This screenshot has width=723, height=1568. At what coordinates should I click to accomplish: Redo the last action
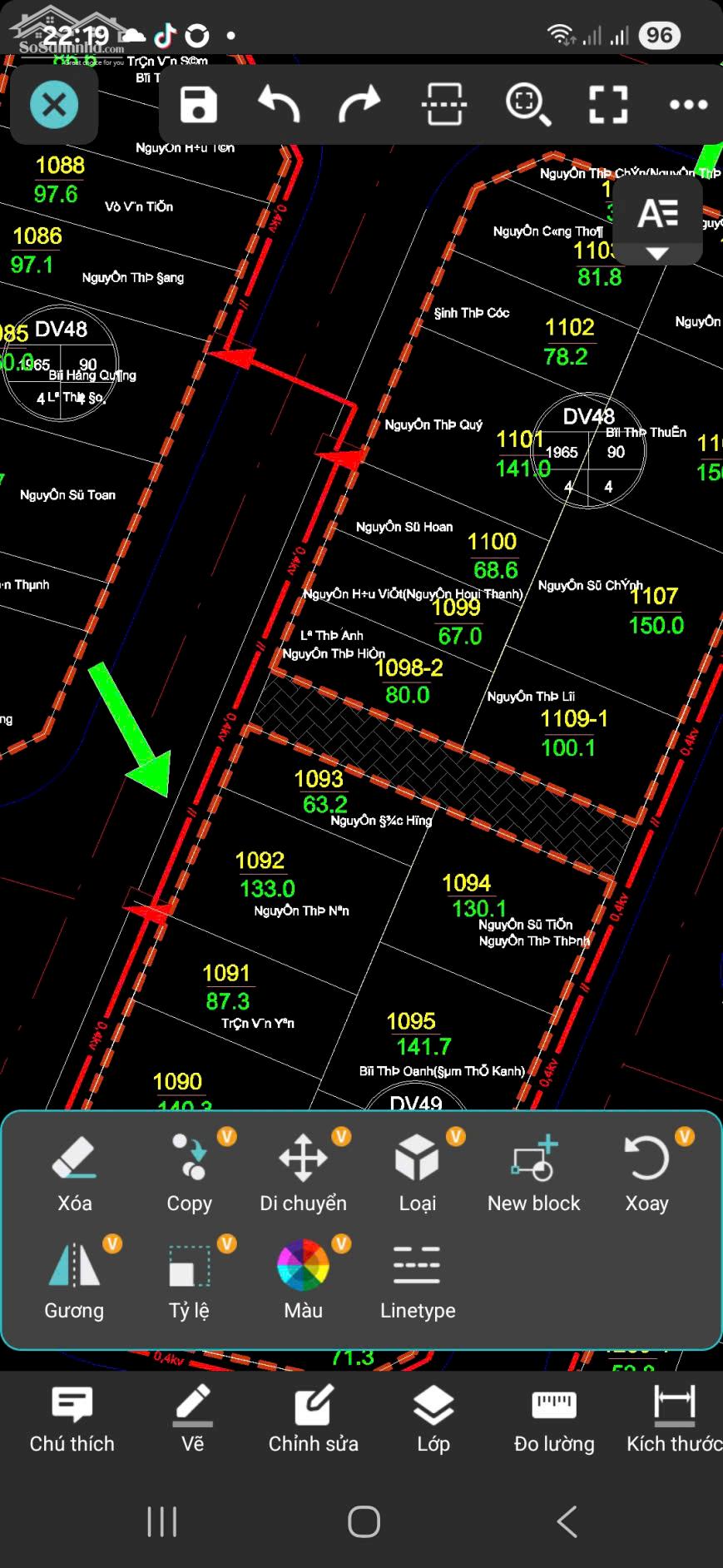tap(359, 105)
